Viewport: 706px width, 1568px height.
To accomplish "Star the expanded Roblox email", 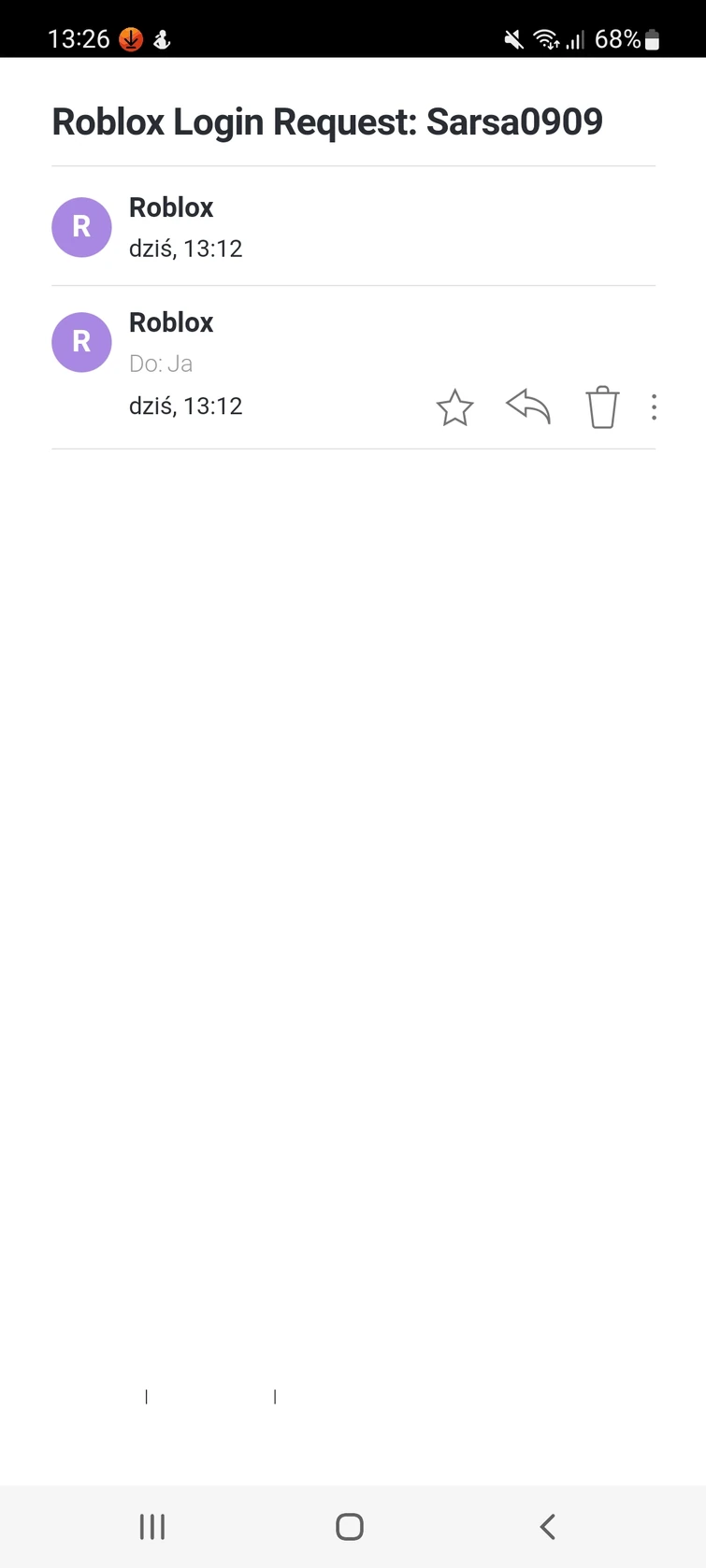I will coord(454,408).
